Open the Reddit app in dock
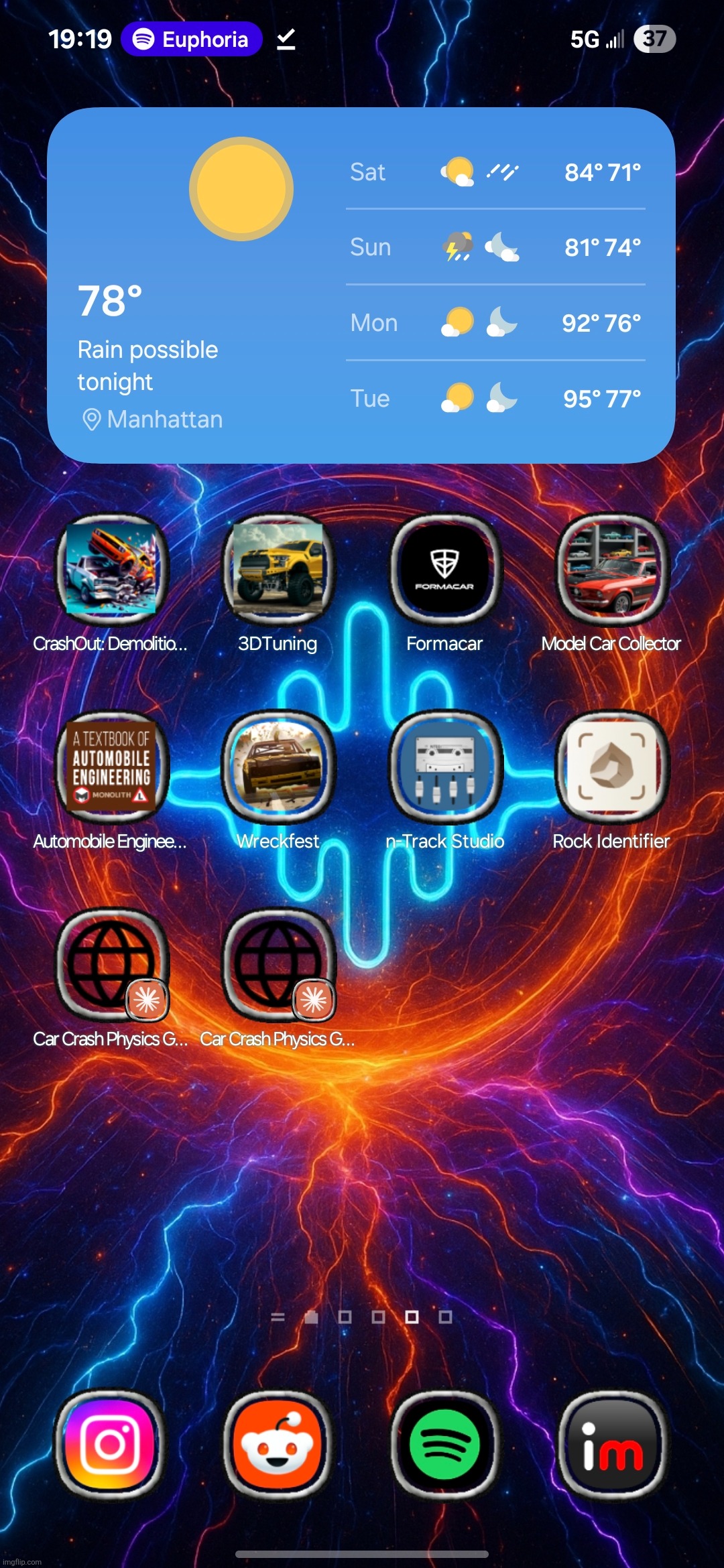The width and height of the screenshot is (724, 1568). point(278,1445)
